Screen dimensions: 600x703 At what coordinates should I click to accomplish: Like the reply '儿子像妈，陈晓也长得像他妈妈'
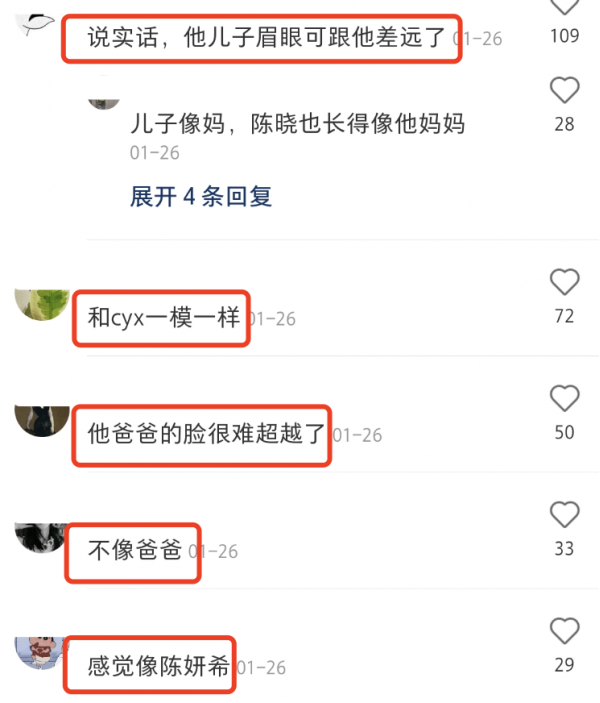coord(565,91)
